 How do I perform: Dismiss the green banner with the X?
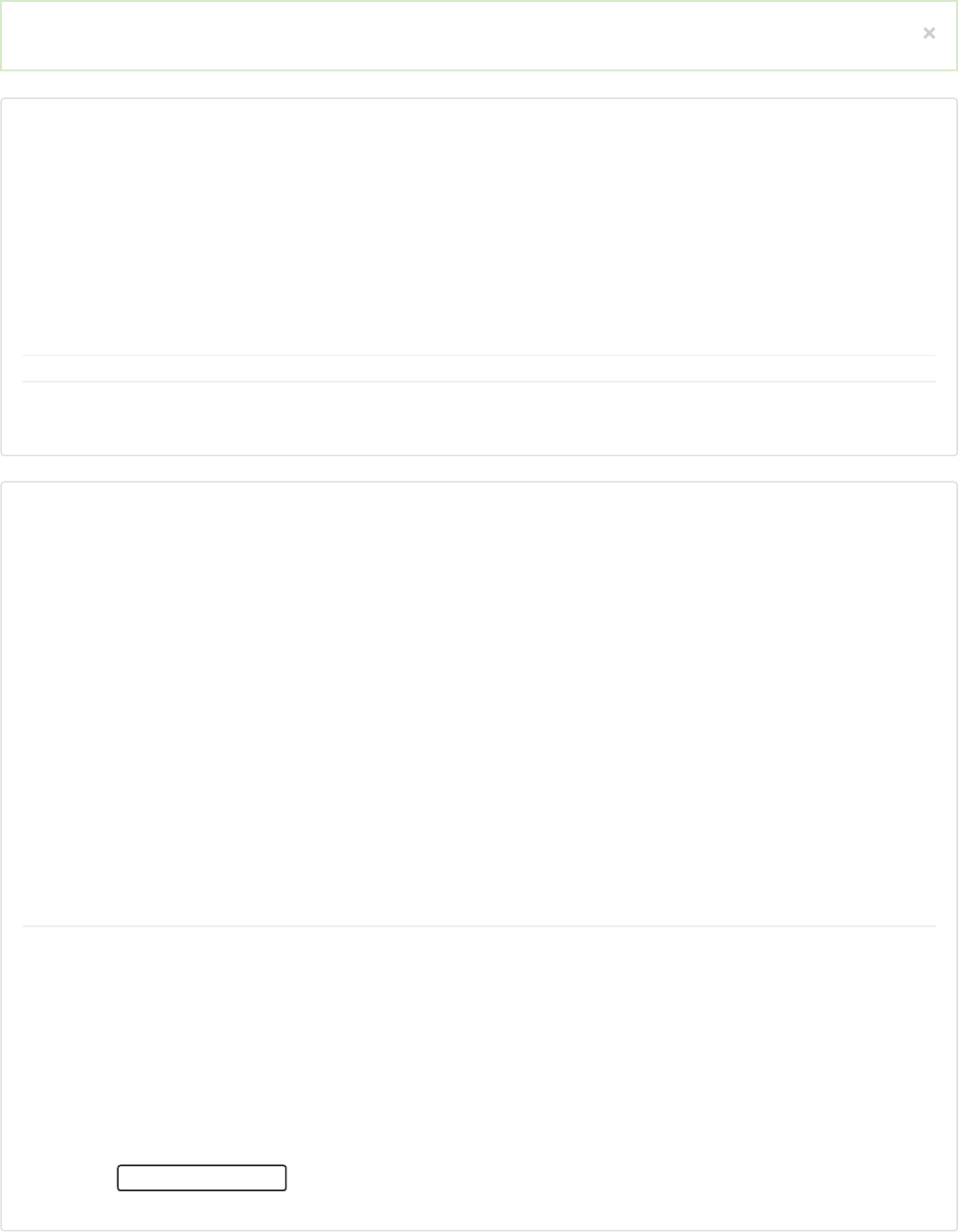tap(928, 33)
